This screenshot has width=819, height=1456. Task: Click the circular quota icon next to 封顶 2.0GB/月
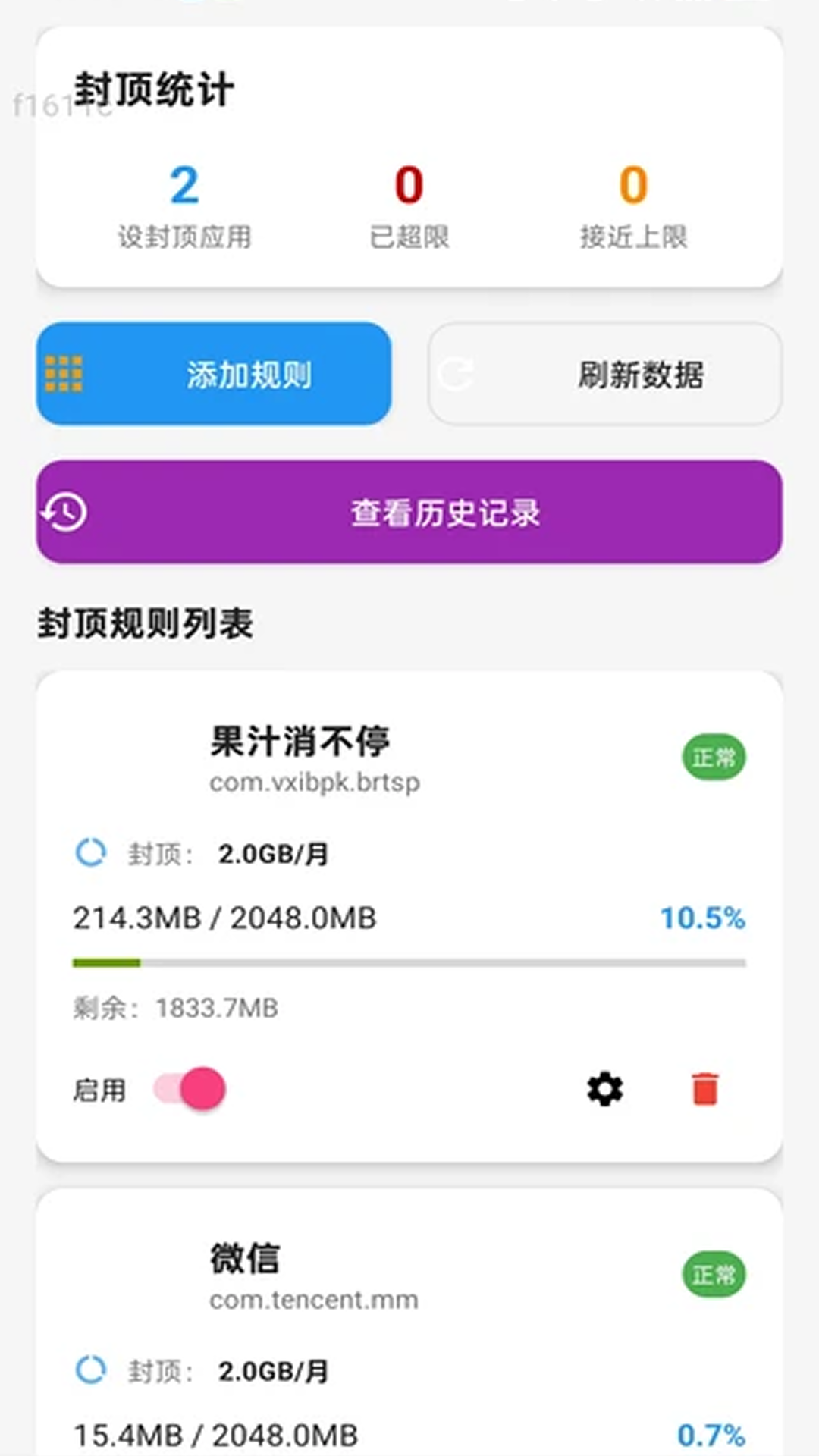click(x=91, y=852)
